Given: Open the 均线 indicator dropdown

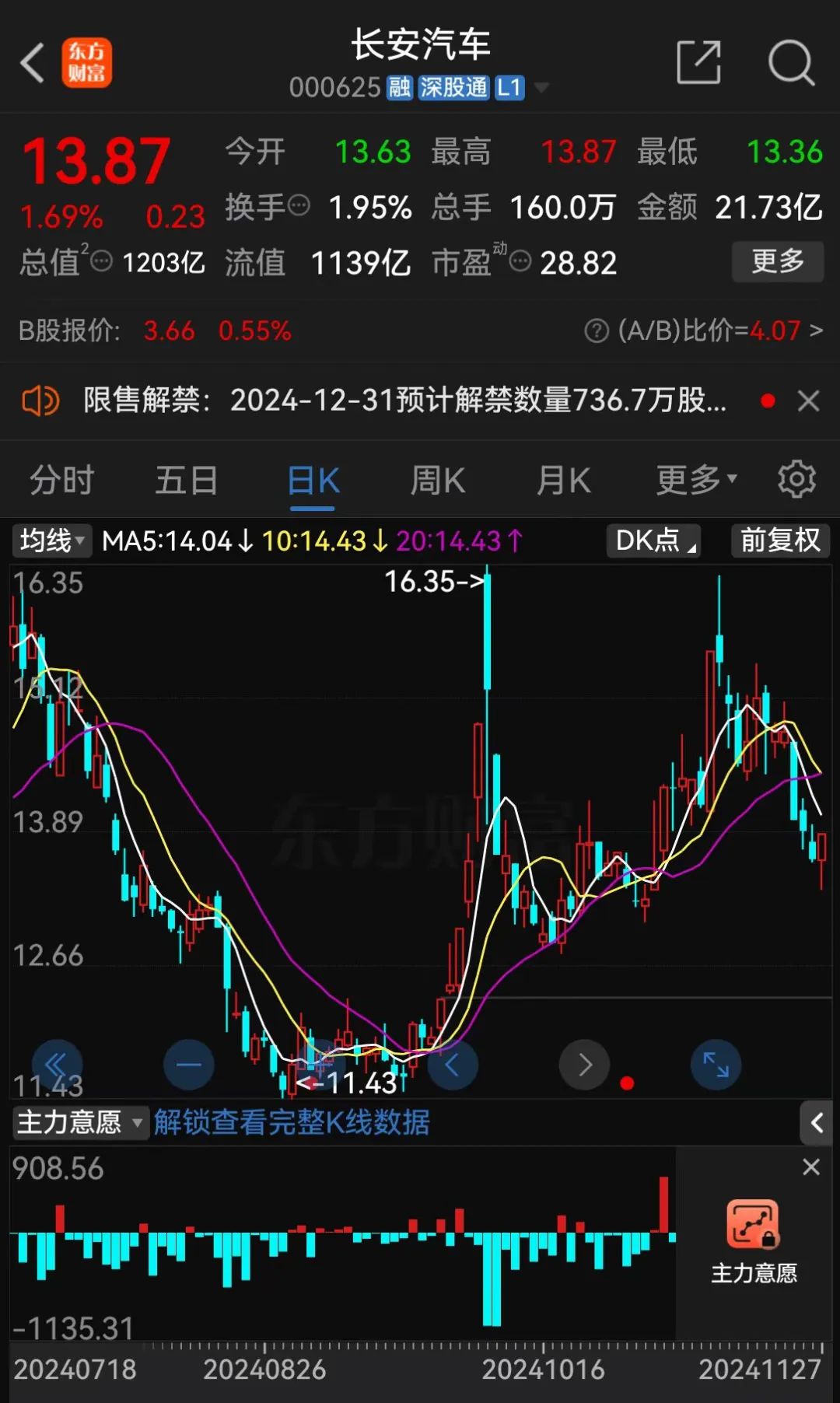Looking at the screenshot, I should (51, 541).
